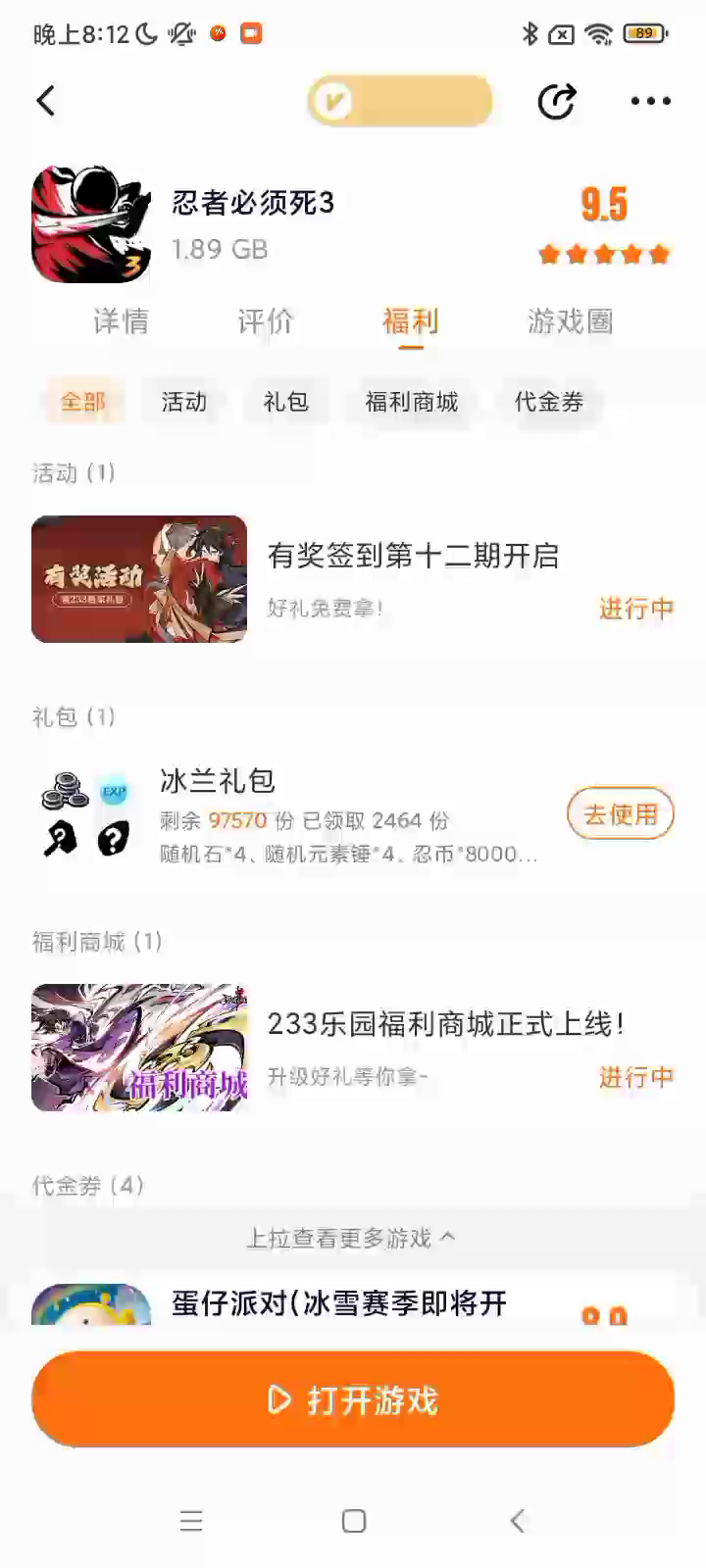Share this game page

pyautogui.click(x=556, y=101)
